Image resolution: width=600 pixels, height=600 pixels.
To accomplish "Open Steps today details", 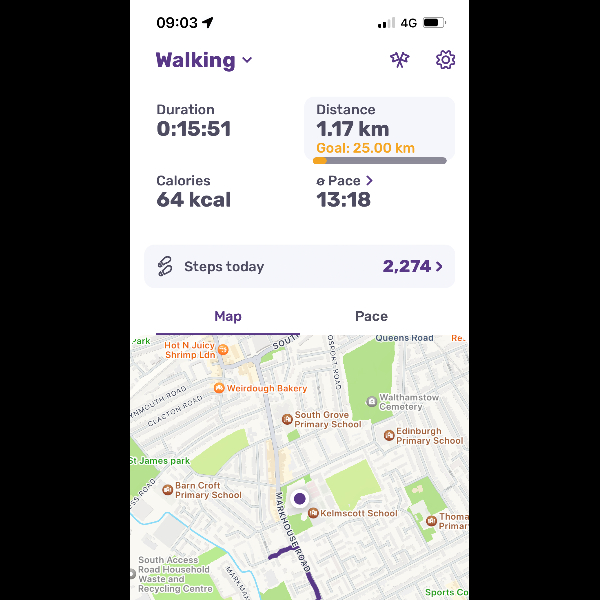I will tap(299, 267).
